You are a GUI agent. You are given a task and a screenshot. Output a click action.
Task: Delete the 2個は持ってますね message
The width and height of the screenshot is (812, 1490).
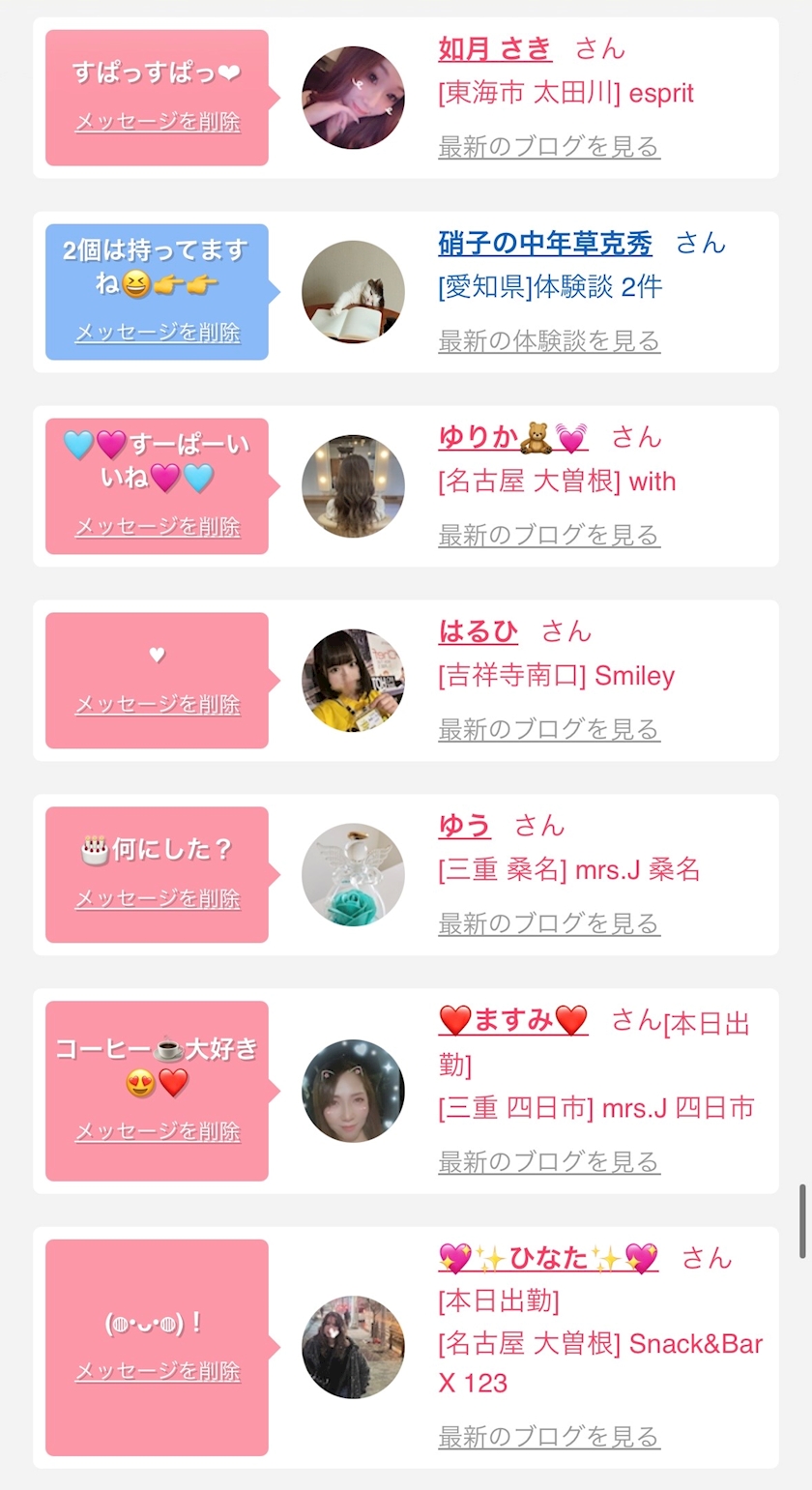158,333
